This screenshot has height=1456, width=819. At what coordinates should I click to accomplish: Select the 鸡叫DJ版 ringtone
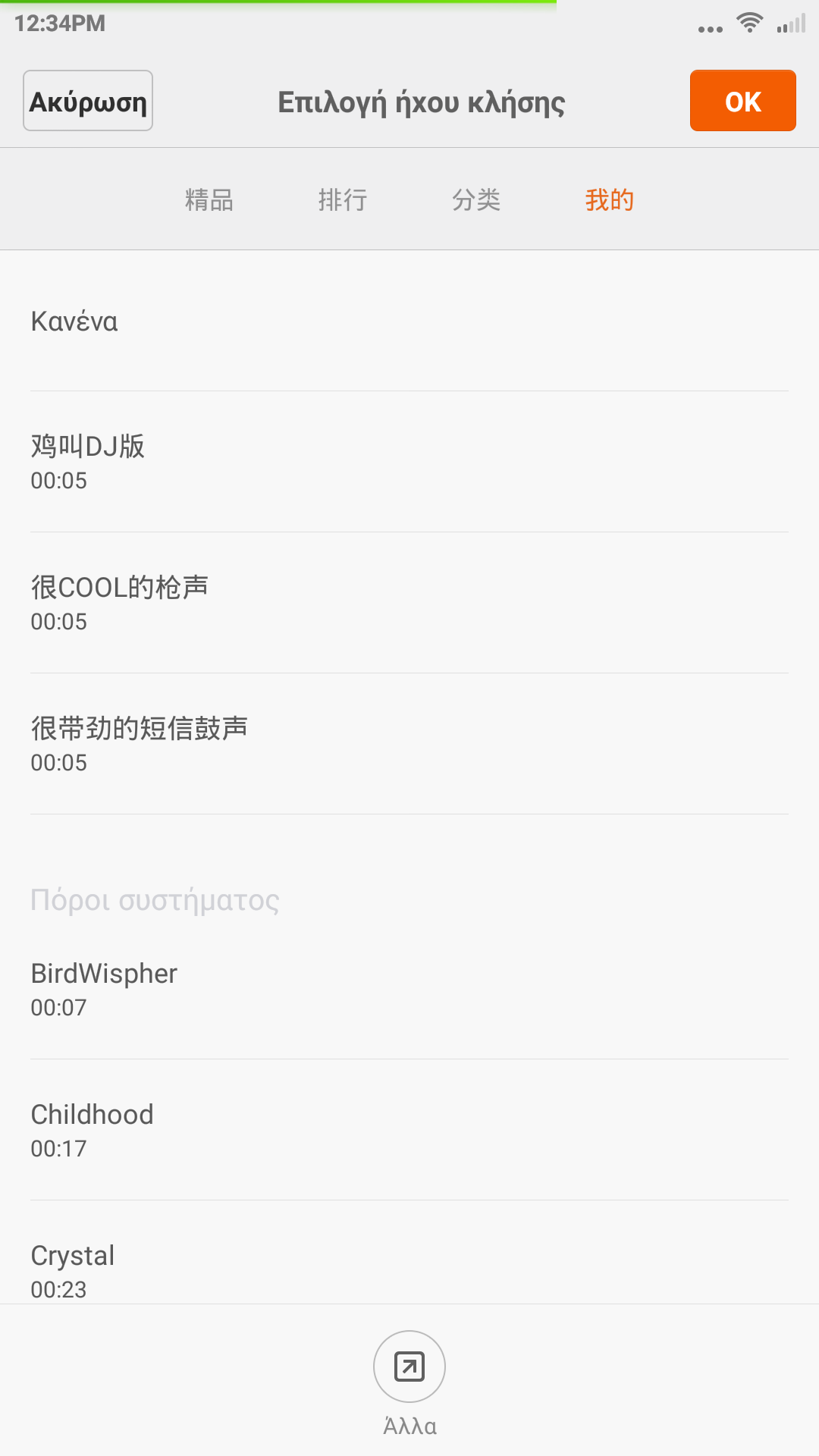(409, 462)
